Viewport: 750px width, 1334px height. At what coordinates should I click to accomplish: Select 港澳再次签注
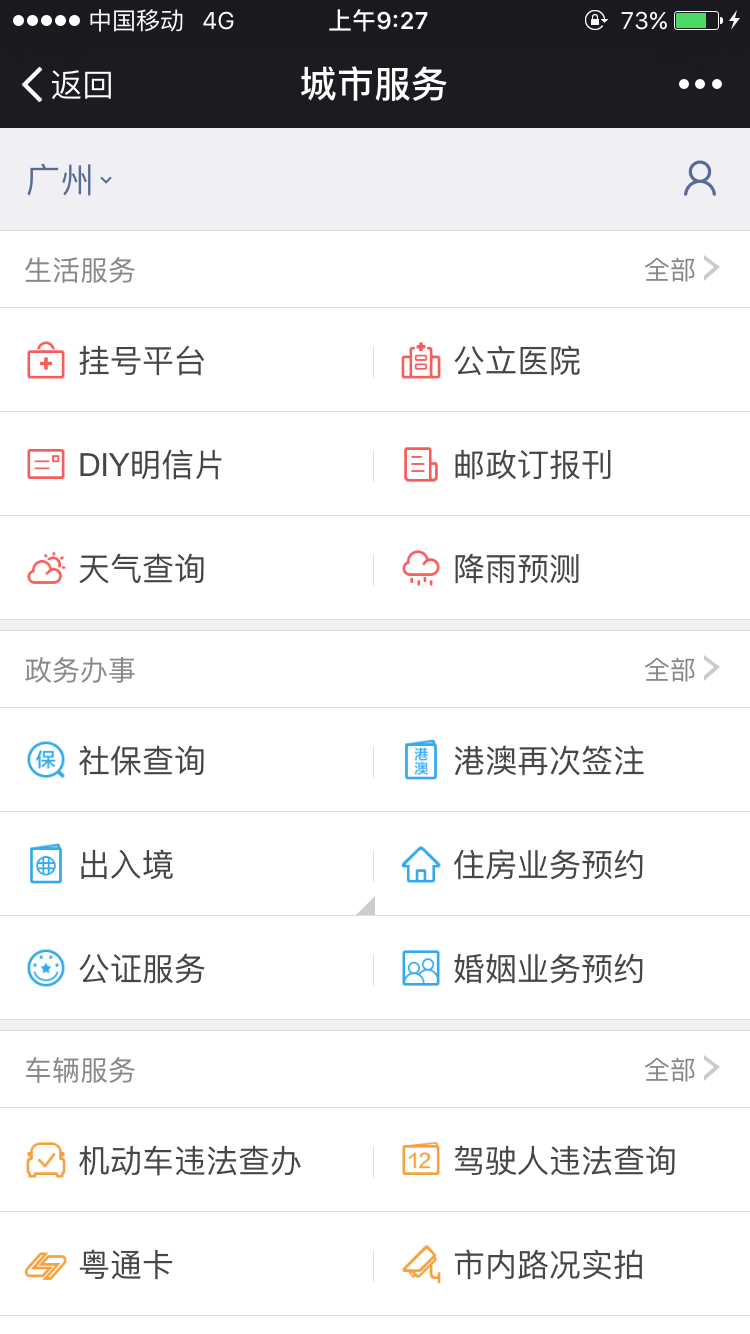coord(547,761)
